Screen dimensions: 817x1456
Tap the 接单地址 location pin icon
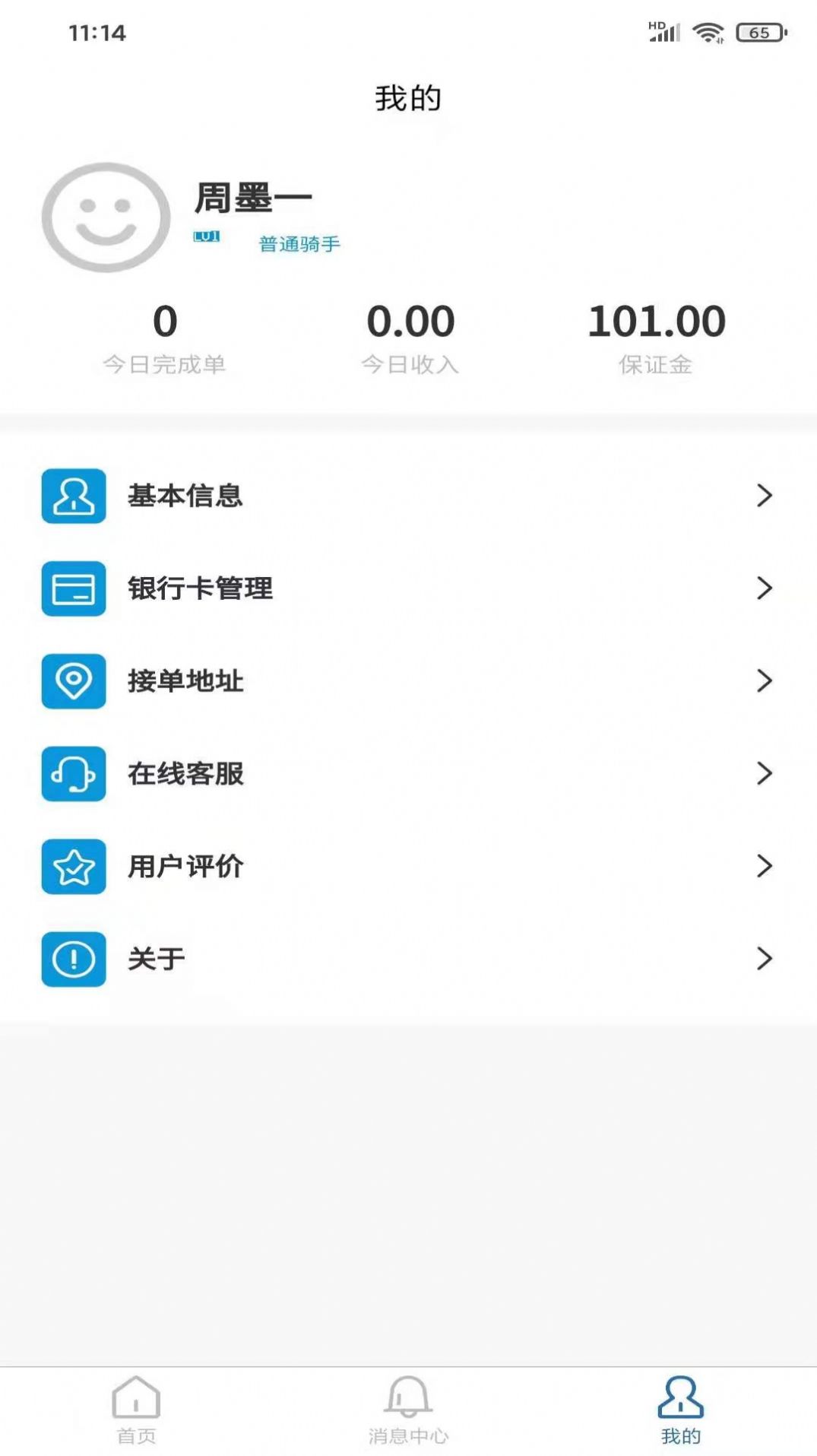[72, 683]
